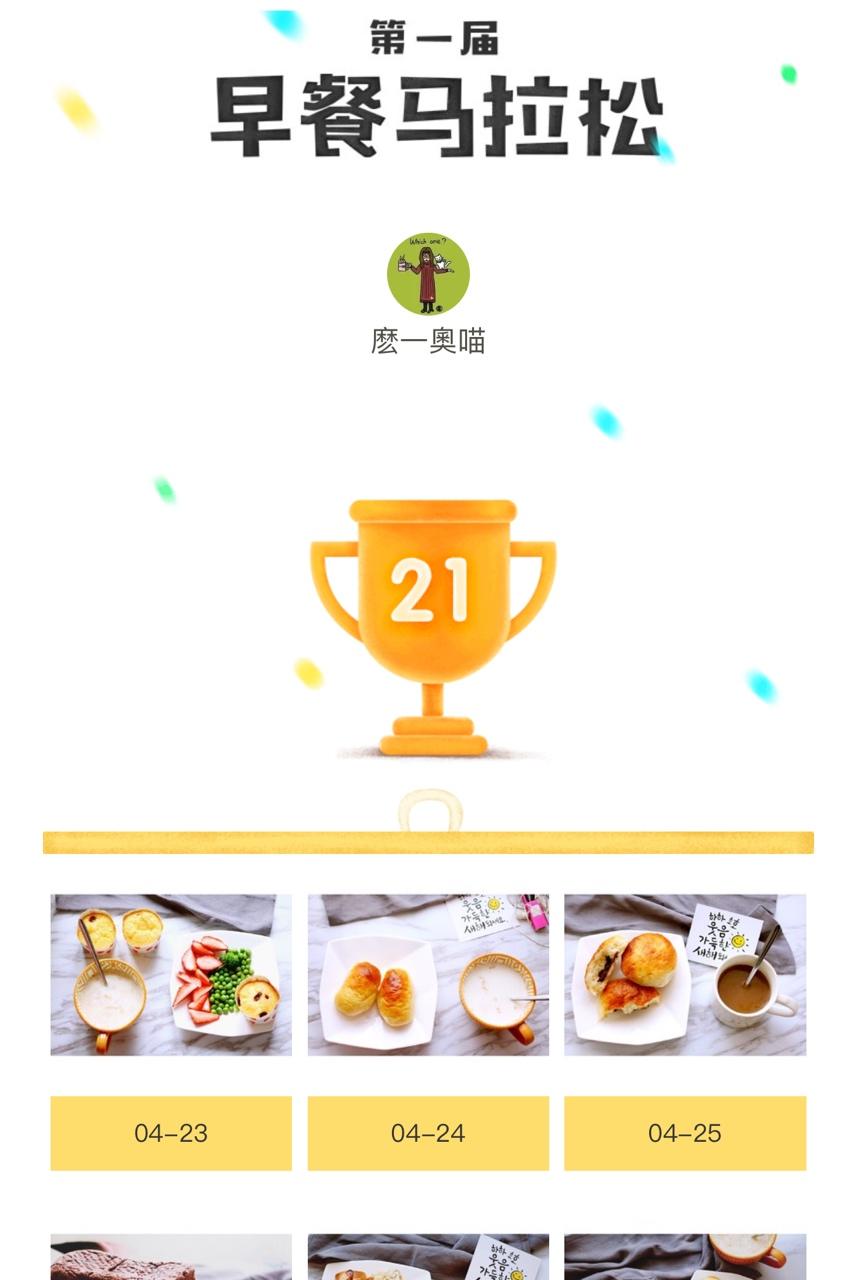The width and height of the screenshot is (857, 1280).
Task: Tap the 04-24 date button
Action: (428, 1133)
